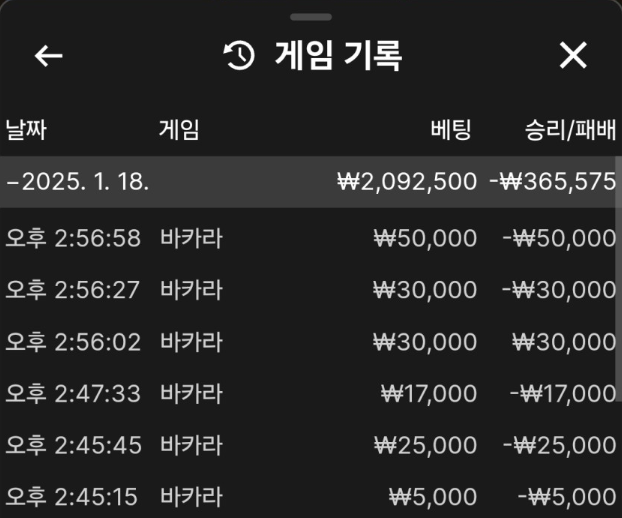Open the 오후 2:56:02 바카라 record

coord(310,341)
